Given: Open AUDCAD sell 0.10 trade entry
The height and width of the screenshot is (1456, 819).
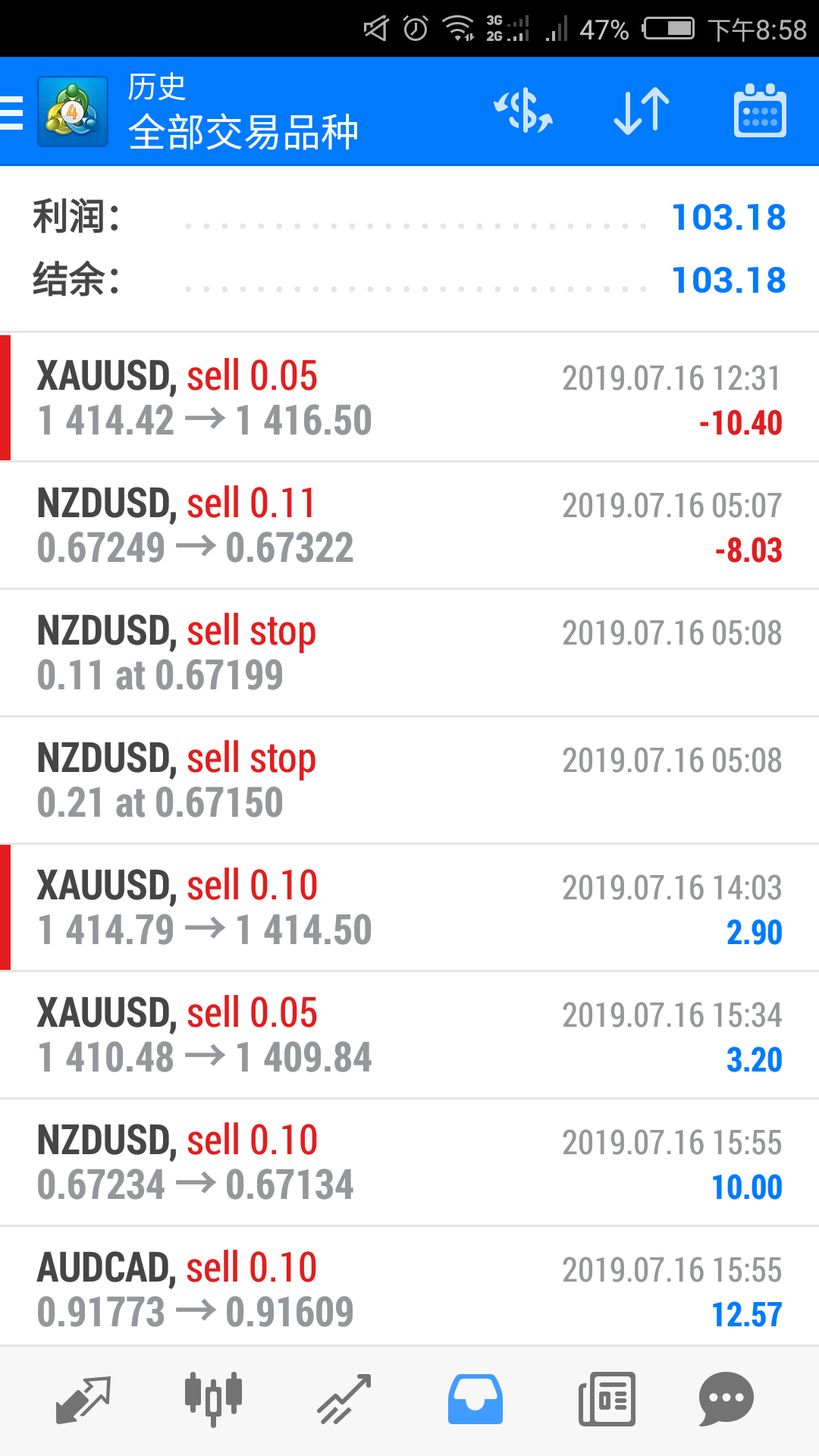Looking at the screenshot, I should pyautogui.click(x=409, y=1289).
